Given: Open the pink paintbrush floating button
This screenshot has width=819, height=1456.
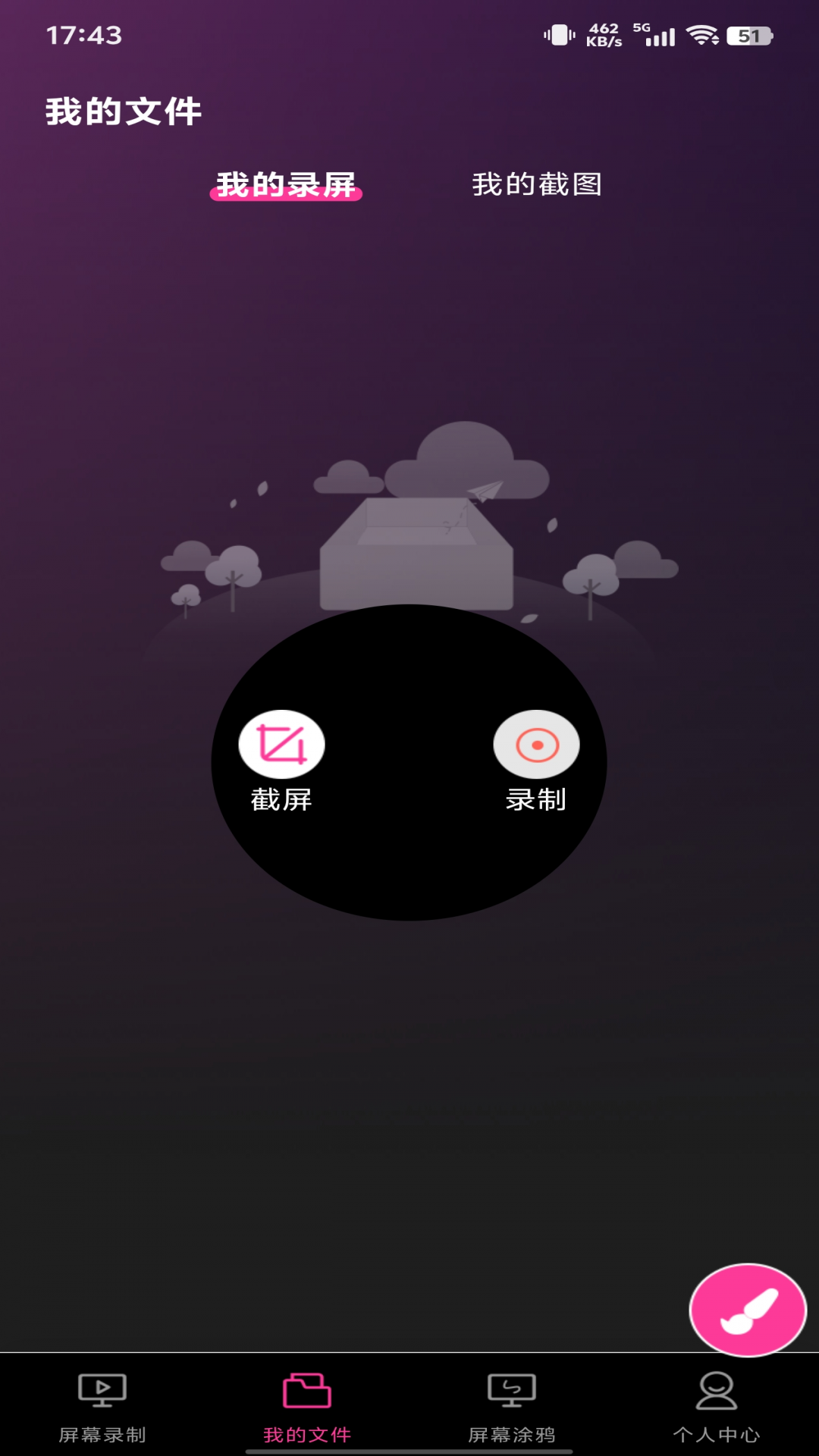Looking at the screenshot, I should (747, 1310).
